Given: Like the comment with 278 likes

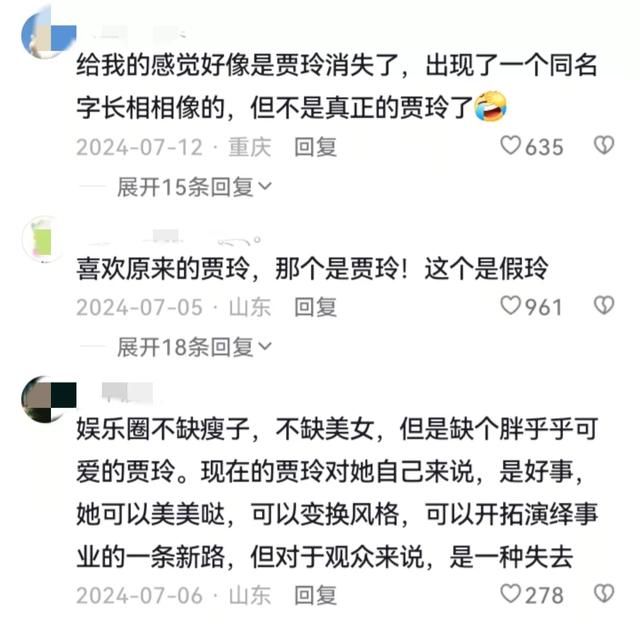Looking at the screenshot, I should click(511, 594).
